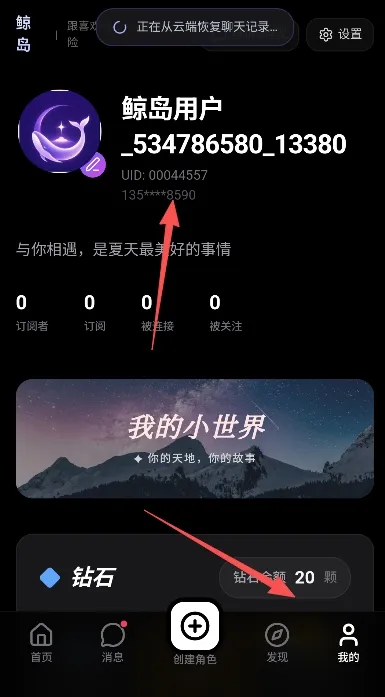Switch to the 消息 tab
The height and width of the screenshot is (697, 385).
112,642
